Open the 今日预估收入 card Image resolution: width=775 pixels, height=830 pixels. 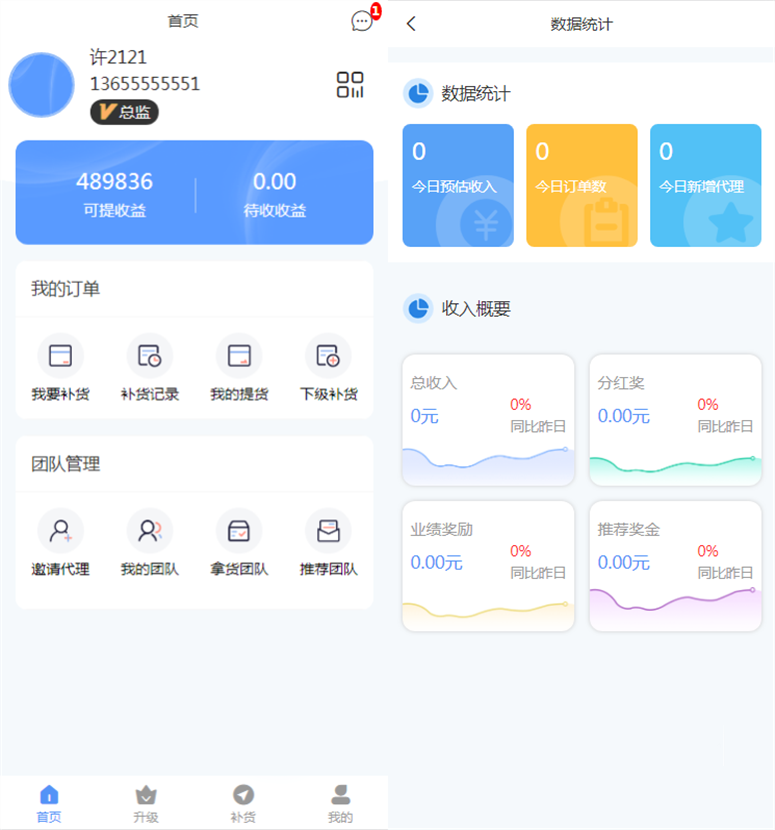[458, 185]
